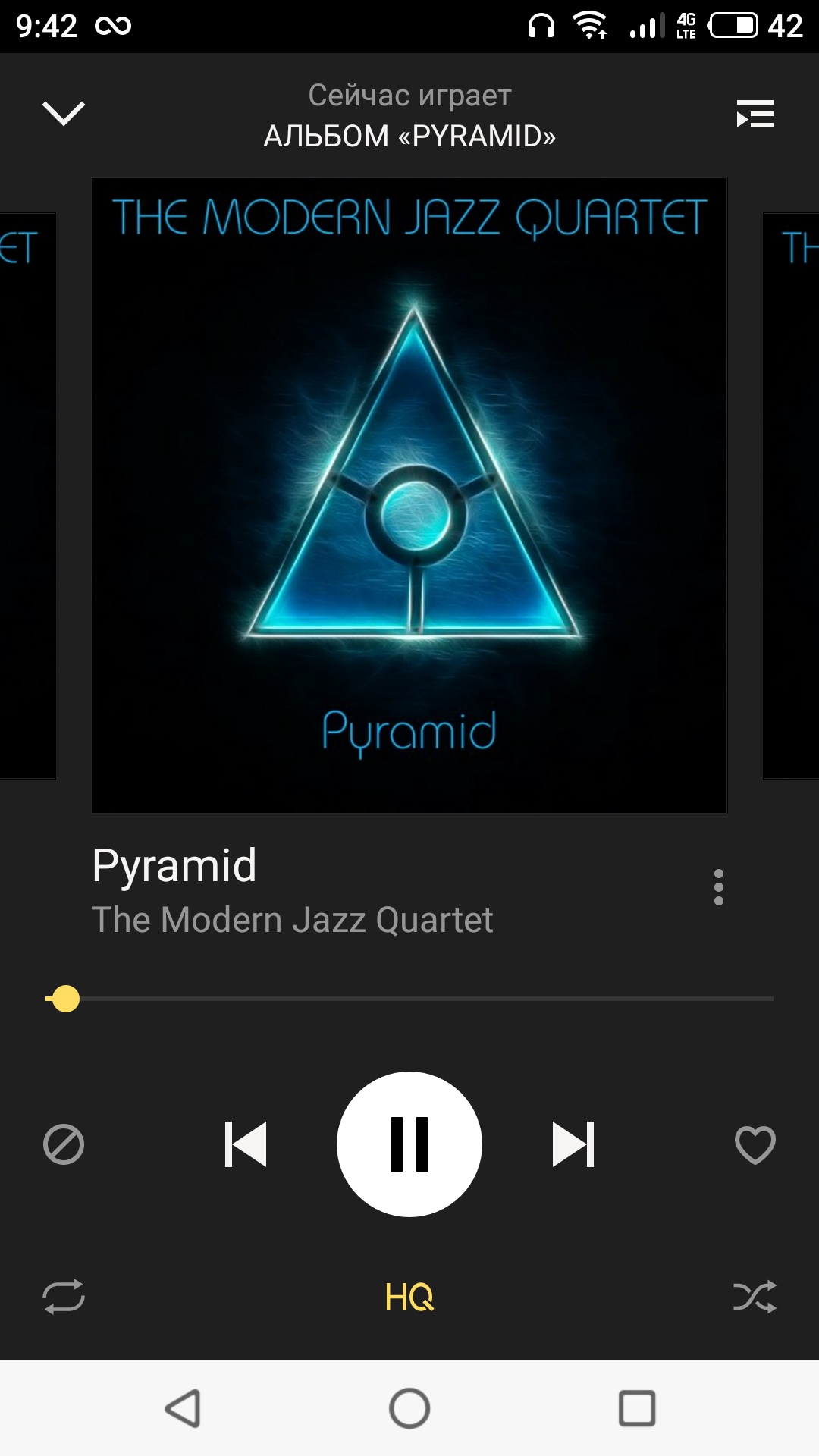This screenshot has height=1456, width=819.
Task: Skip to the next track
Action: (x=573, y=1144)
